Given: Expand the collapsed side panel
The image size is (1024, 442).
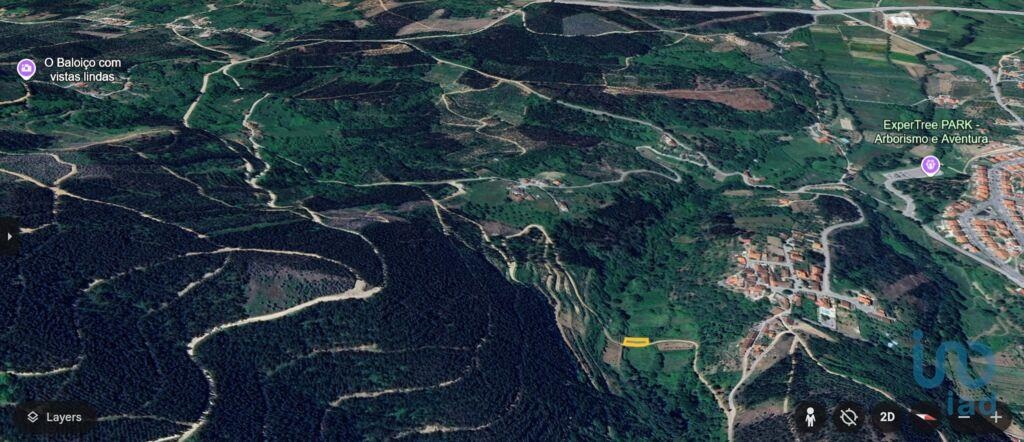Looking at the screenshot, I should pyautogui.click(x=9, y=237).
